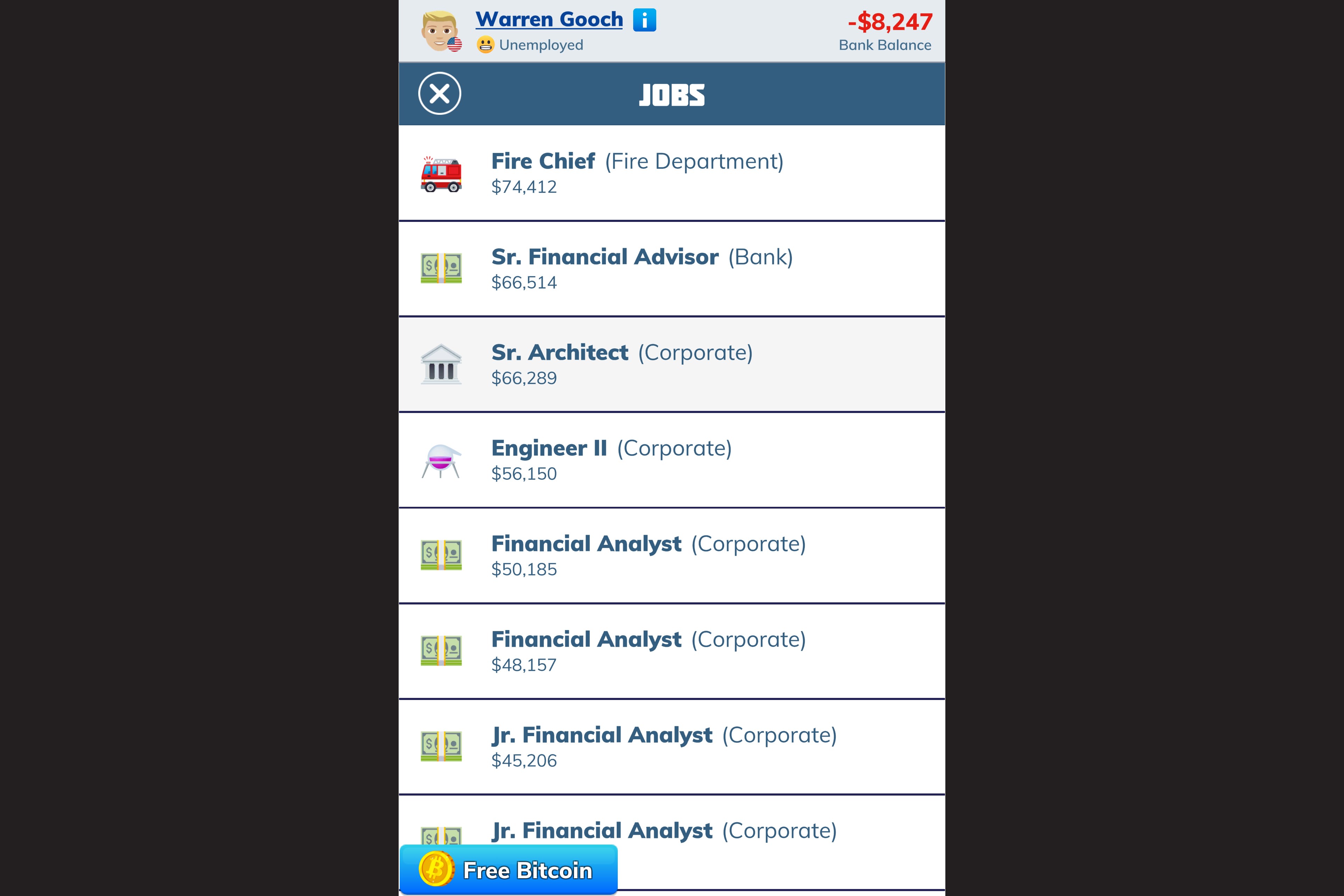
Task: Open the Fire Chief job listing
Action: point(671,173)
